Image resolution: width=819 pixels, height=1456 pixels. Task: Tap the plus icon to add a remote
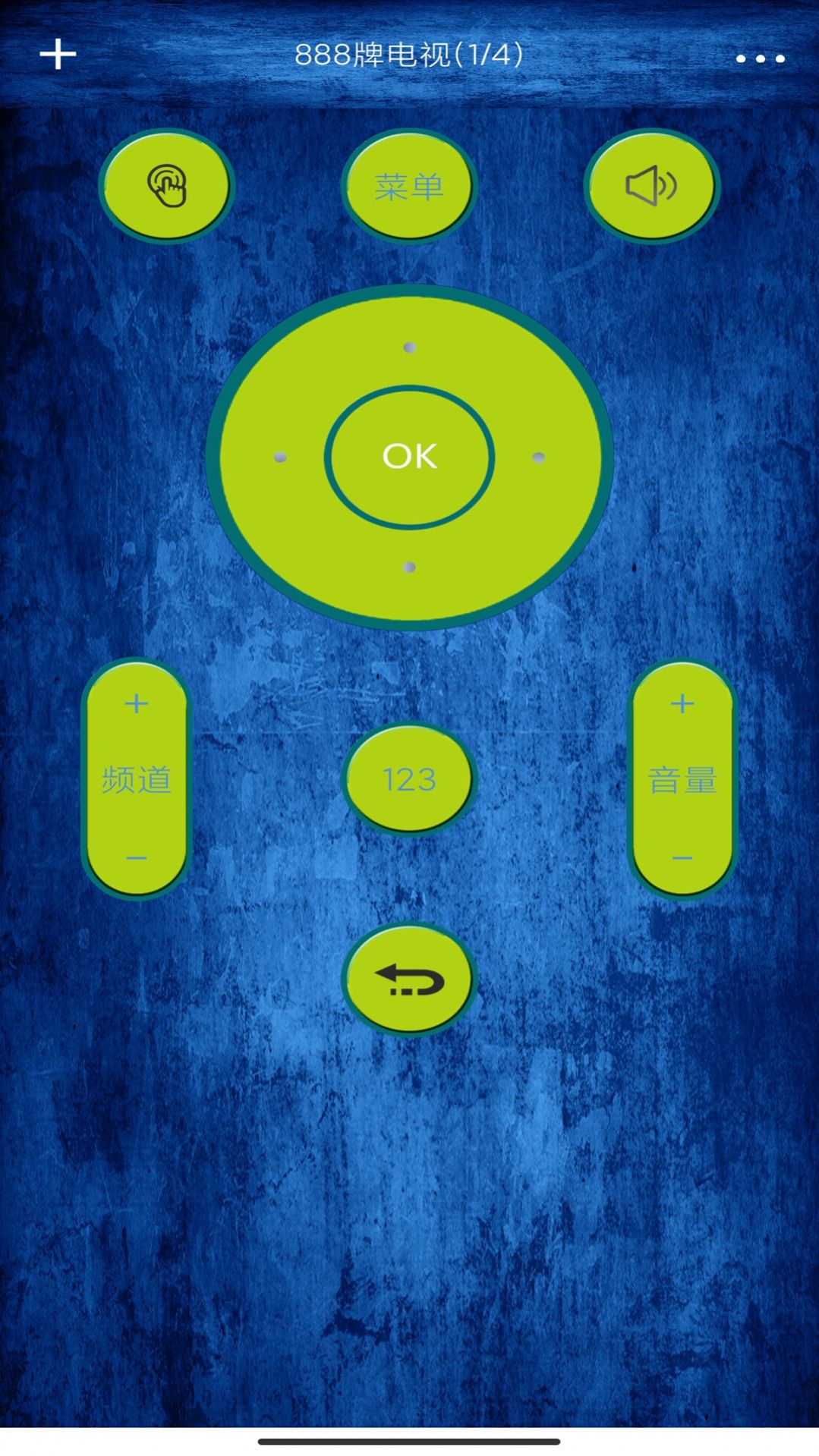click(x=58, y=55)
